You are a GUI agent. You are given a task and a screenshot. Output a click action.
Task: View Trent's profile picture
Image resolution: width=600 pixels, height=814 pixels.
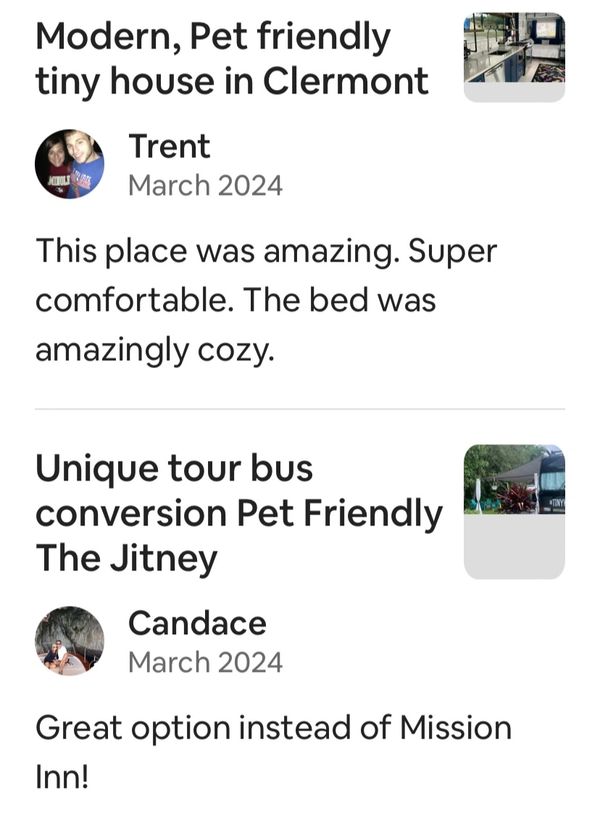[x=70, y=164]
